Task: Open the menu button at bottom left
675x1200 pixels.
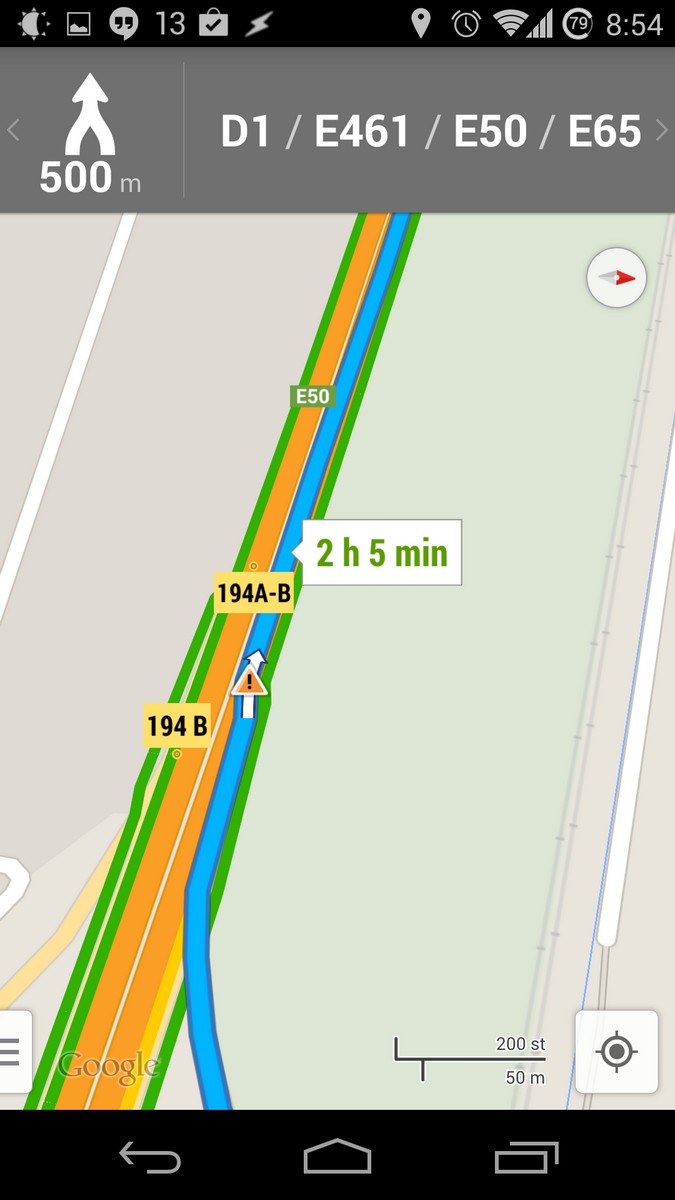Action: tap(12, 1051)
